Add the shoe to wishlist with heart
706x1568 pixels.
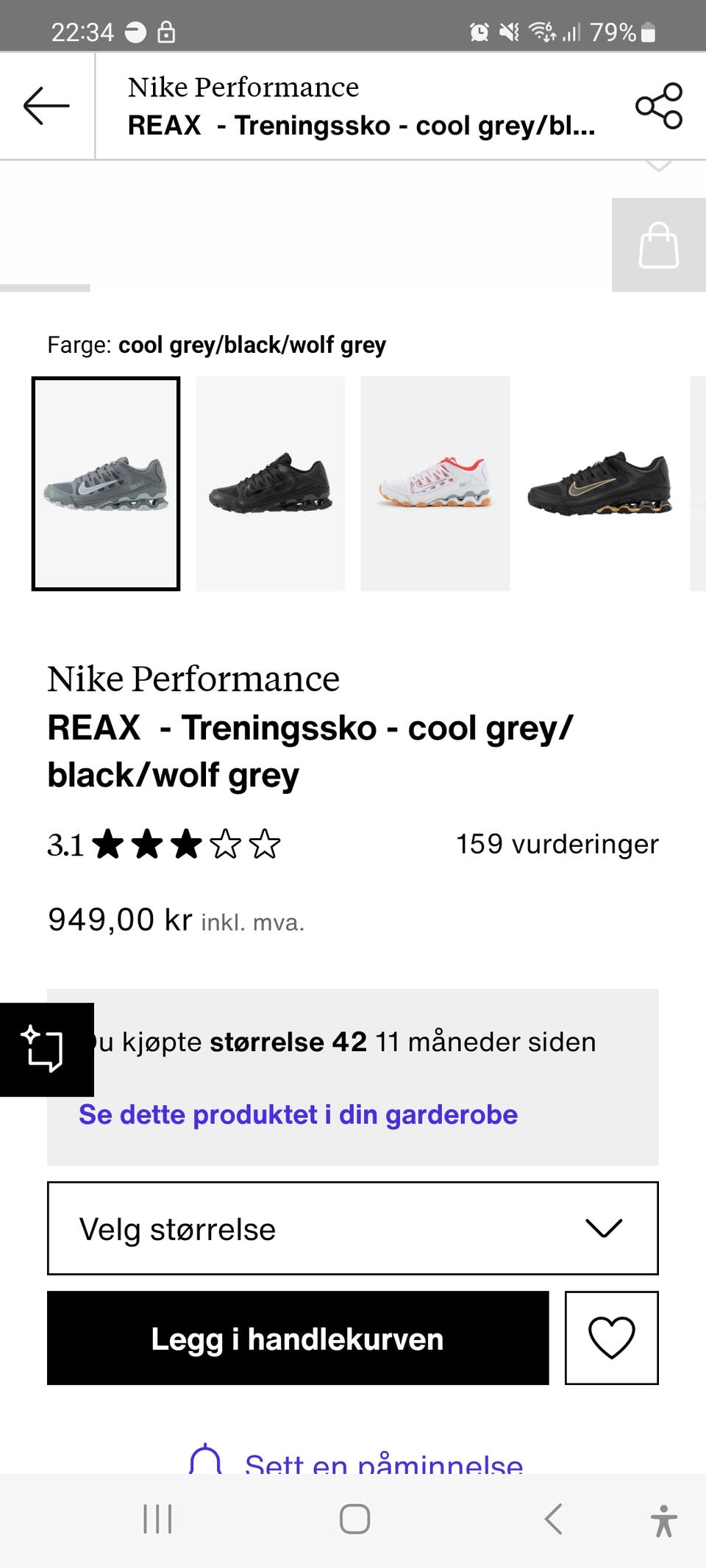pyautogui.click(x=611, y=1338)
